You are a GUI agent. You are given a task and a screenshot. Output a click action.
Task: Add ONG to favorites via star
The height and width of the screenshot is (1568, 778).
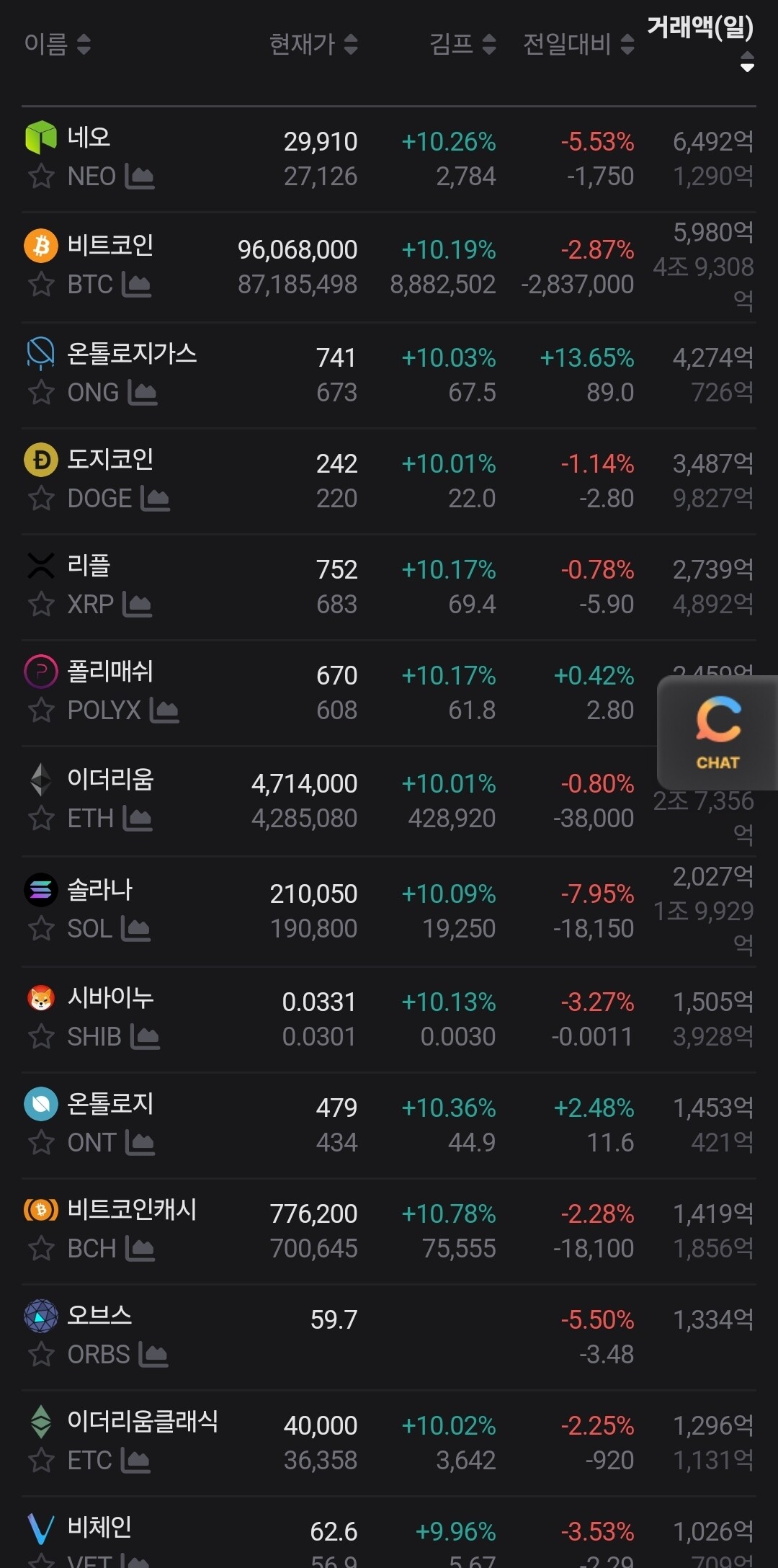tap(41, 393)
